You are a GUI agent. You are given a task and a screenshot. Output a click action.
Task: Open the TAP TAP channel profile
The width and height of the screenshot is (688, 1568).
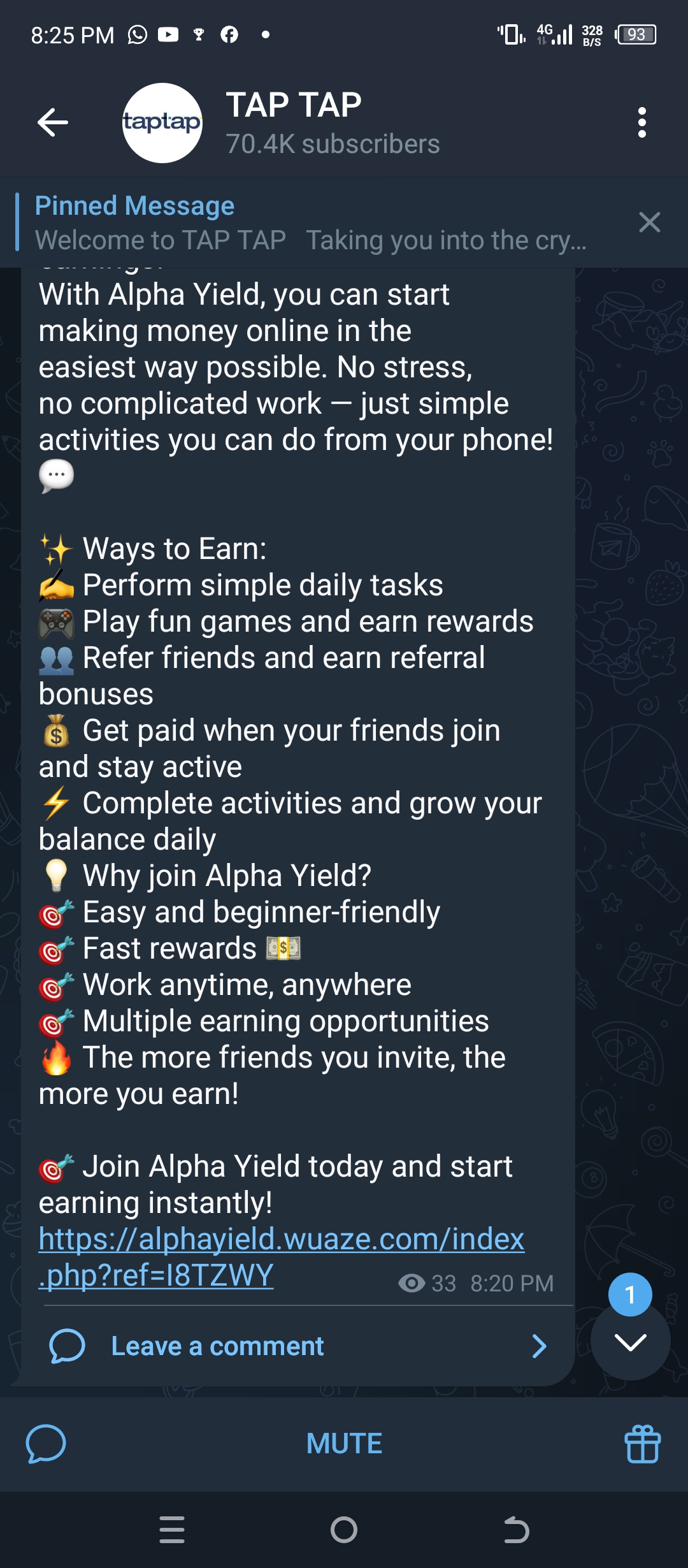293,122
